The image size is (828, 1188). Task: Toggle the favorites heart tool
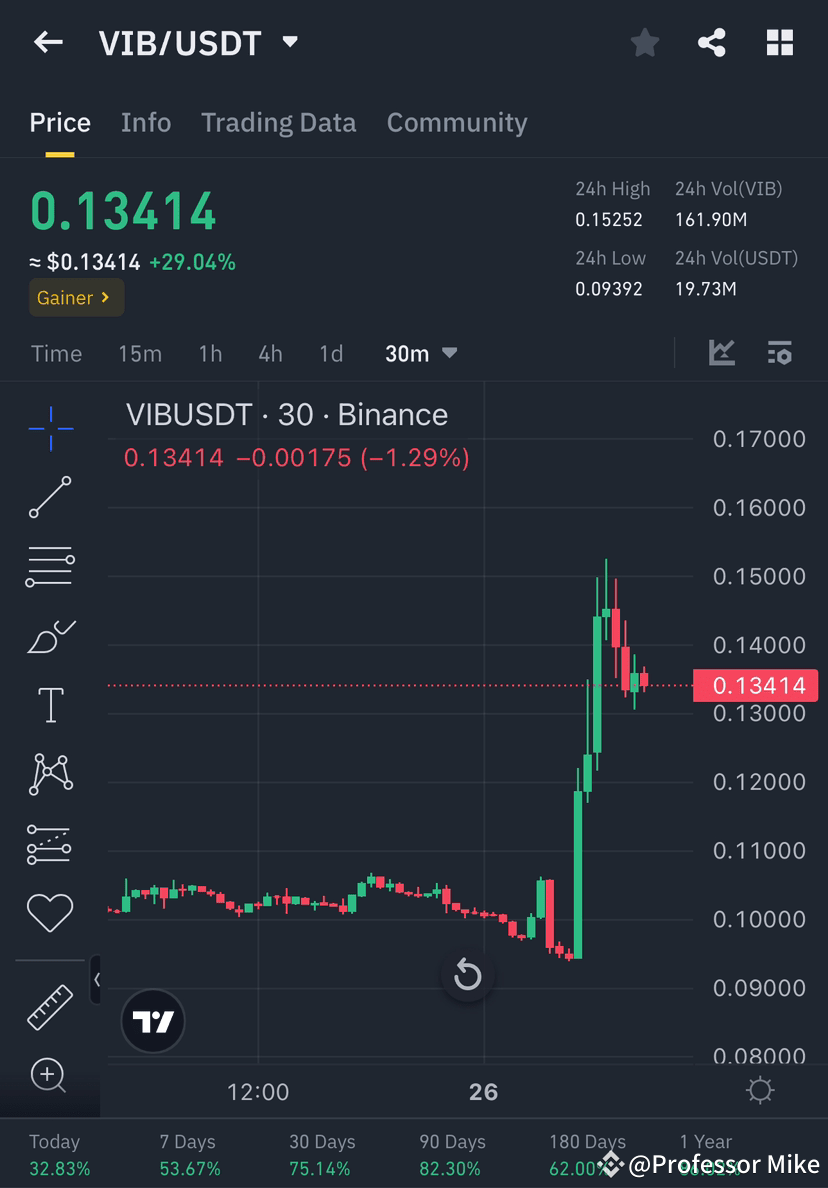click(x=50, y=912)
